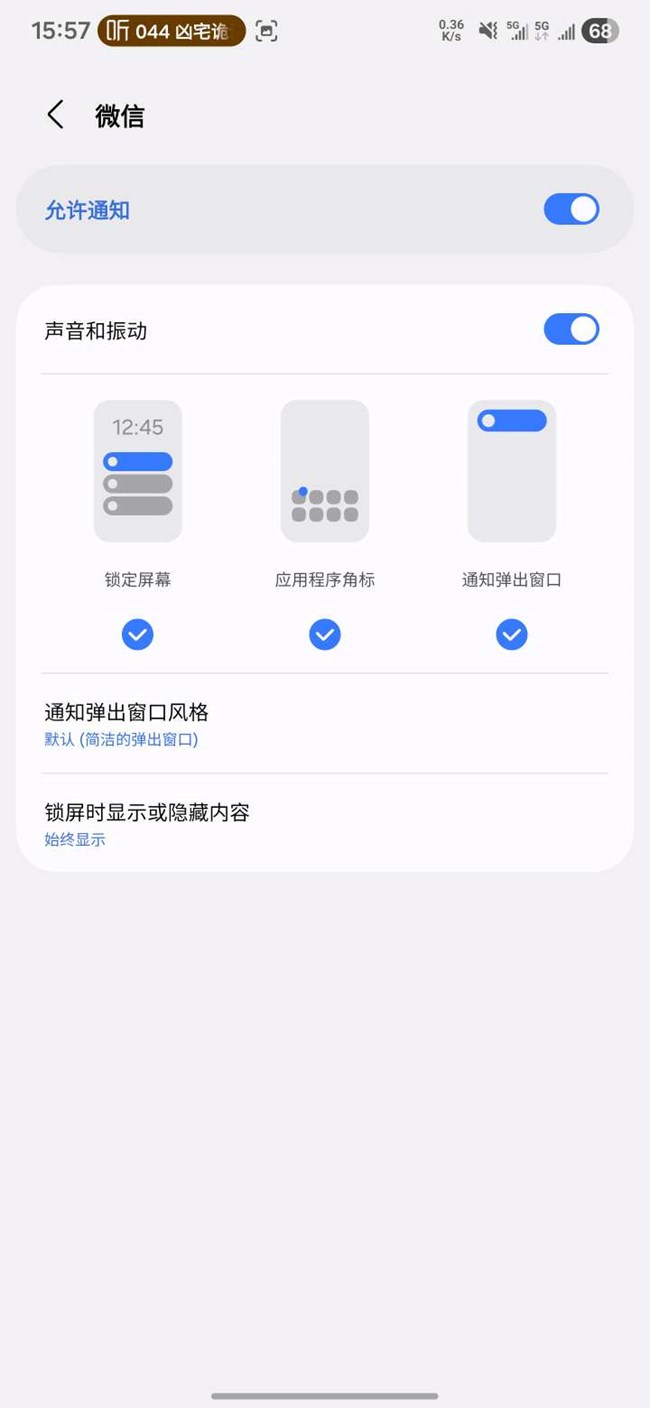Uncheck the 锁定屏幕 notification option
Screen dimensions: 650x1408
pos(138,634)
